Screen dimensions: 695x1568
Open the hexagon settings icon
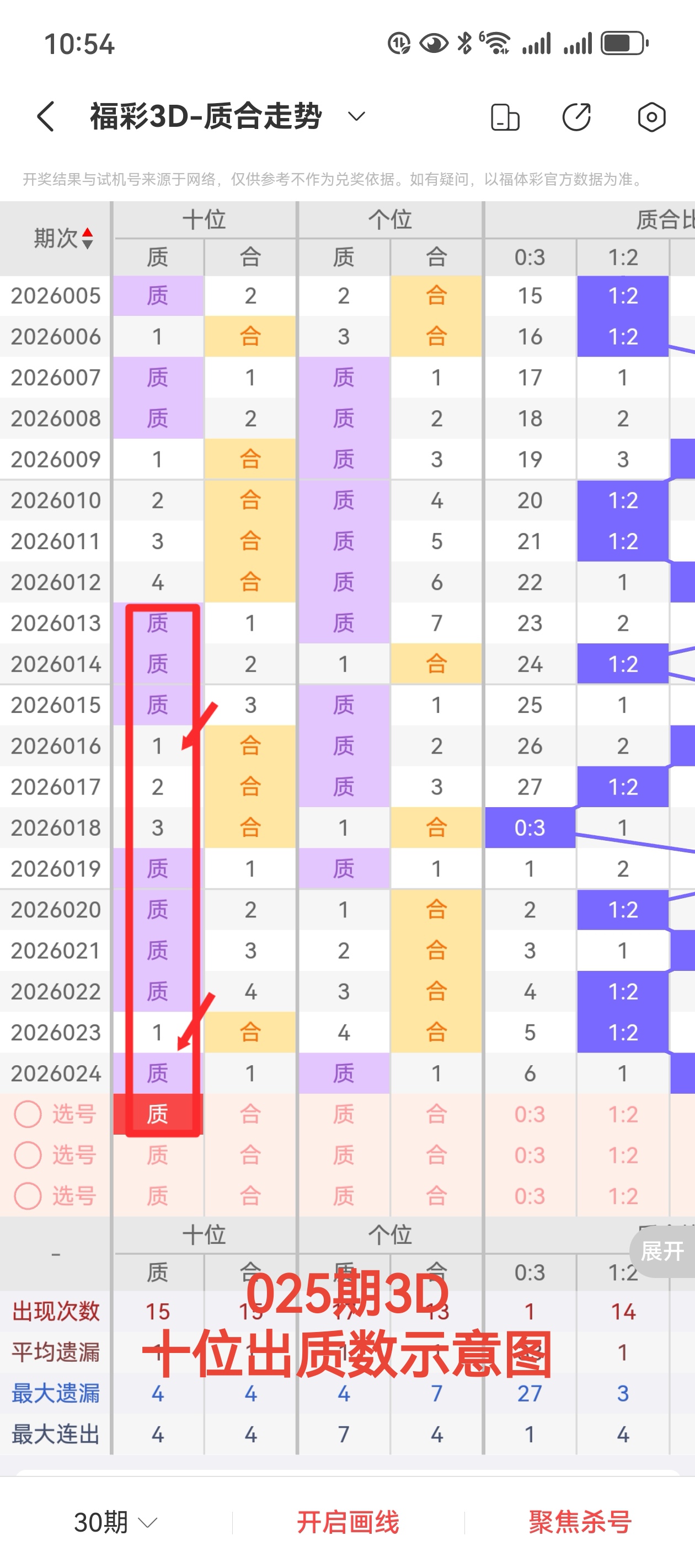click(651, 117)
